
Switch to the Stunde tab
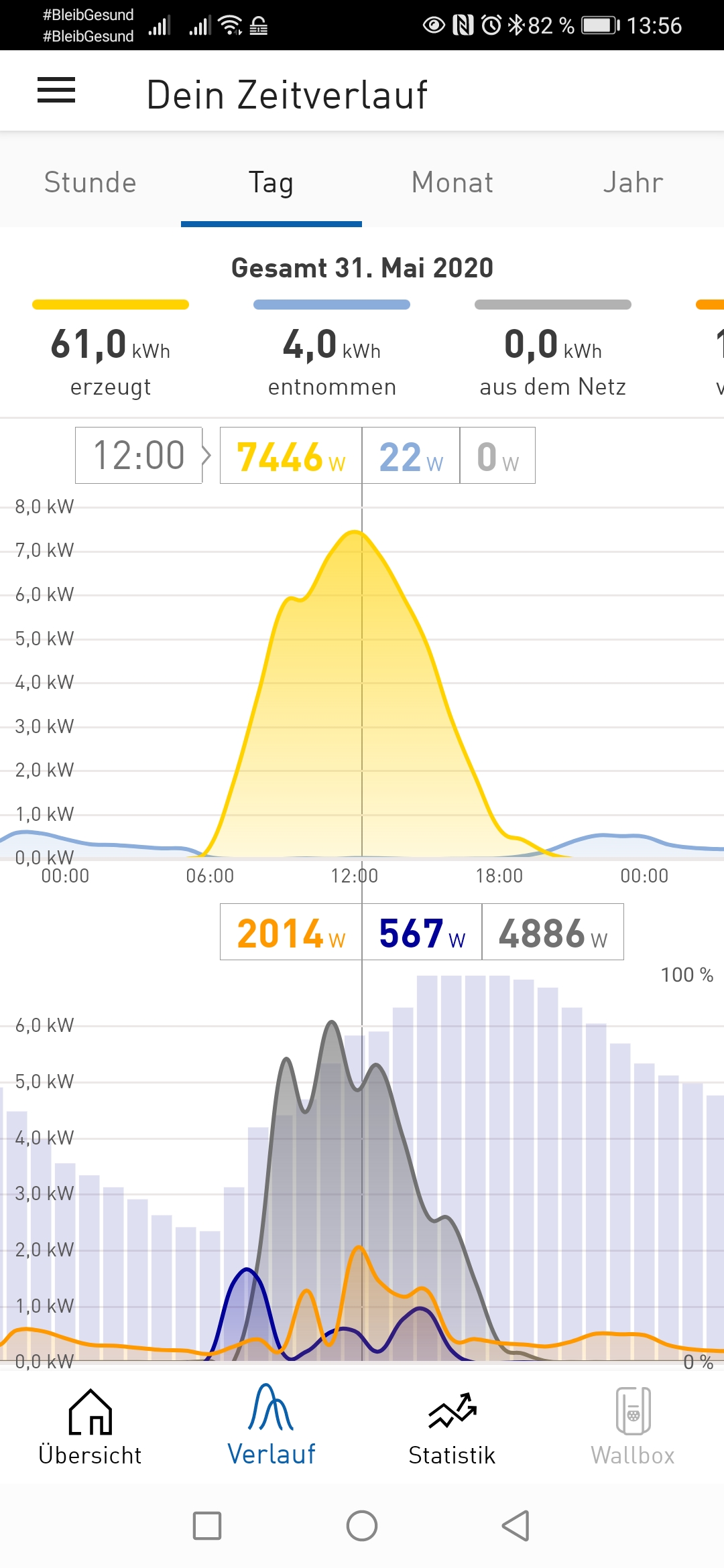pyautogui.click(x=90, y=183)
